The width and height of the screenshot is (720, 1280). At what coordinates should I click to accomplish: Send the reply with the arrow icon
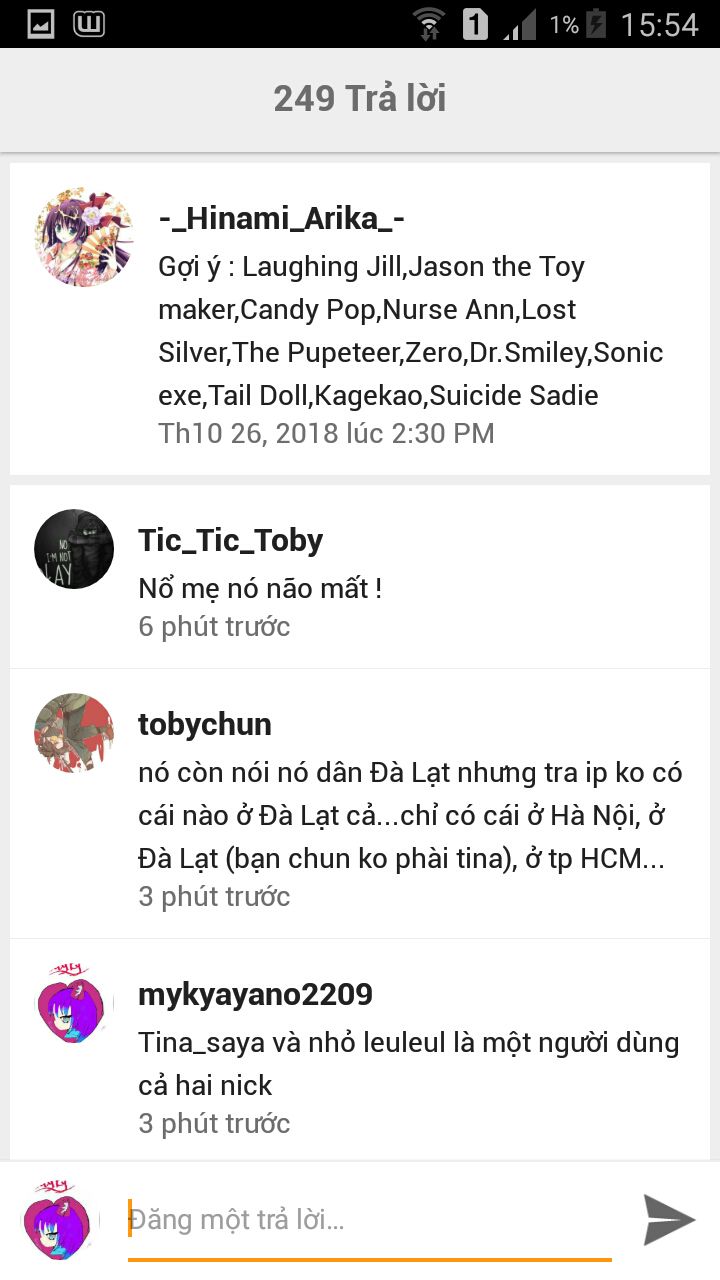coord(669,1219)
